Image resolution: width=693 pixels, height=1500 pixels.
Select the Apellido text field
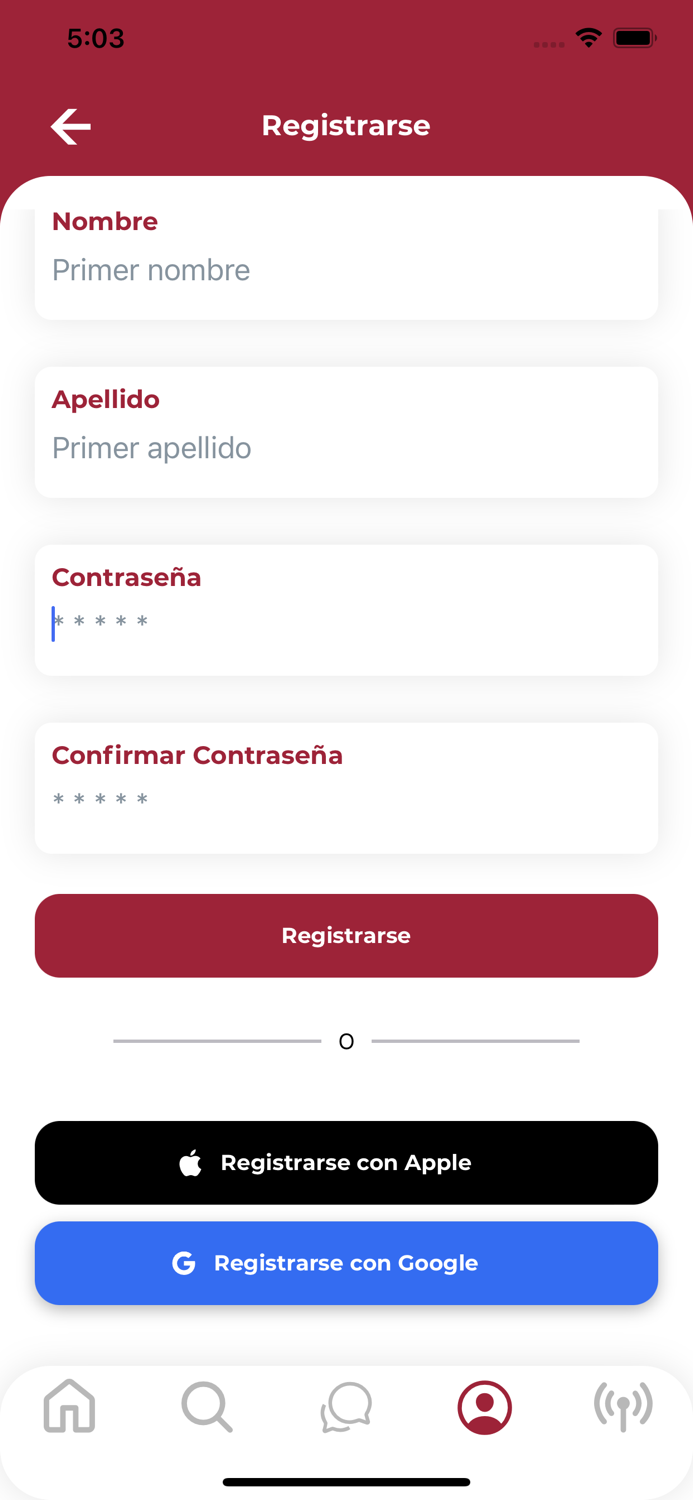pyautogui.click(x=346, y=432)
